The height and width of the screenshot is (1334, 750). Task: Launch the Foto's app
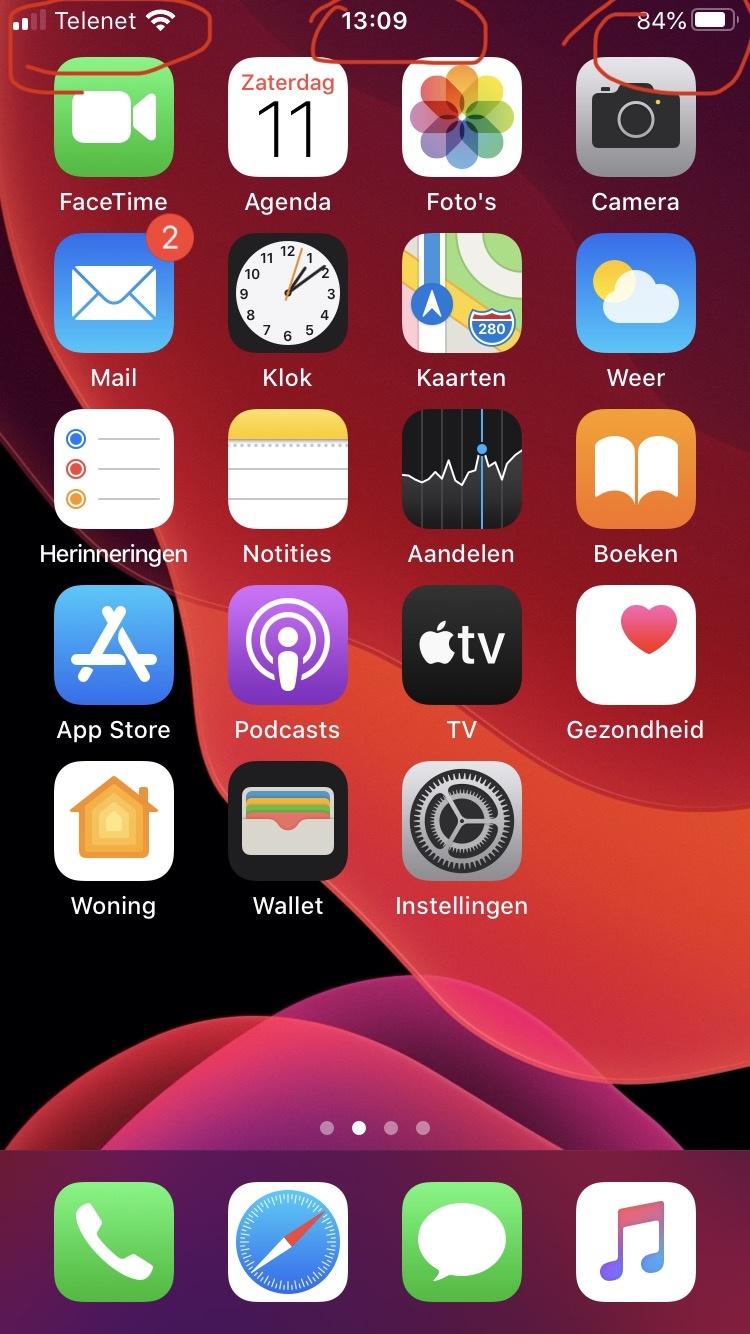point(462,117)
